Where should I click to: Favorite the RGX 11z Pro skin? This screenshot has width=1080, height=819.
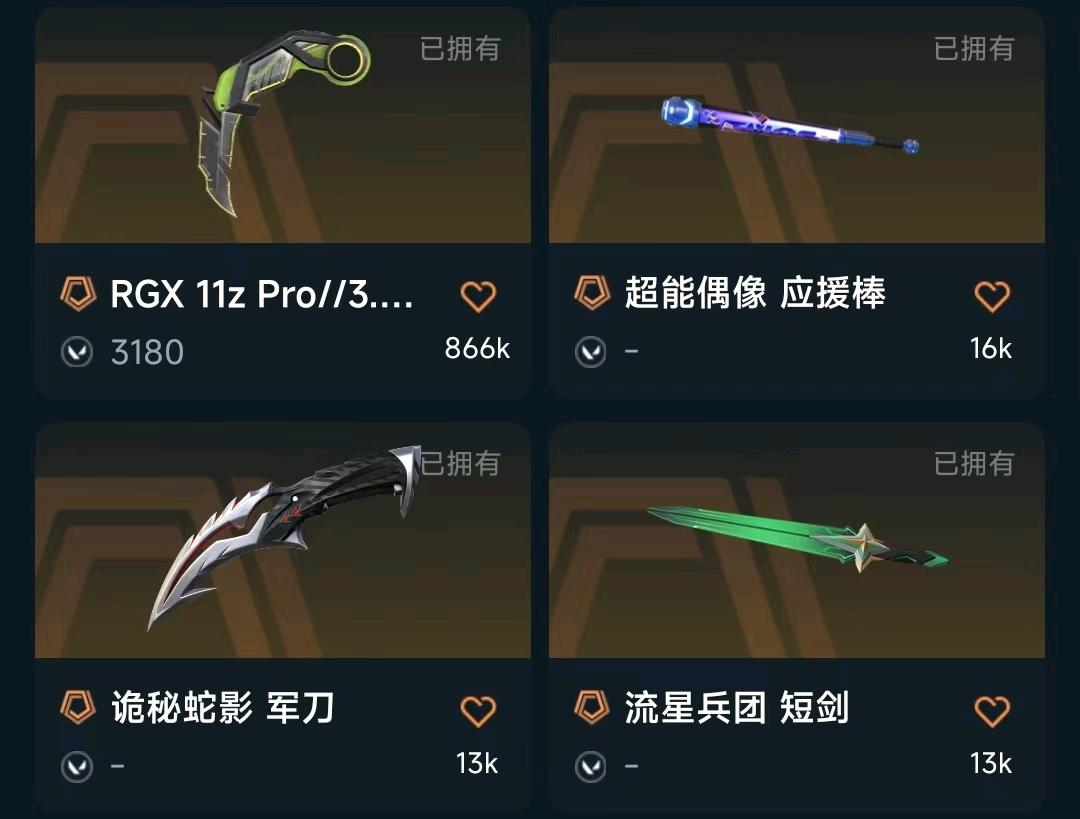478,296
